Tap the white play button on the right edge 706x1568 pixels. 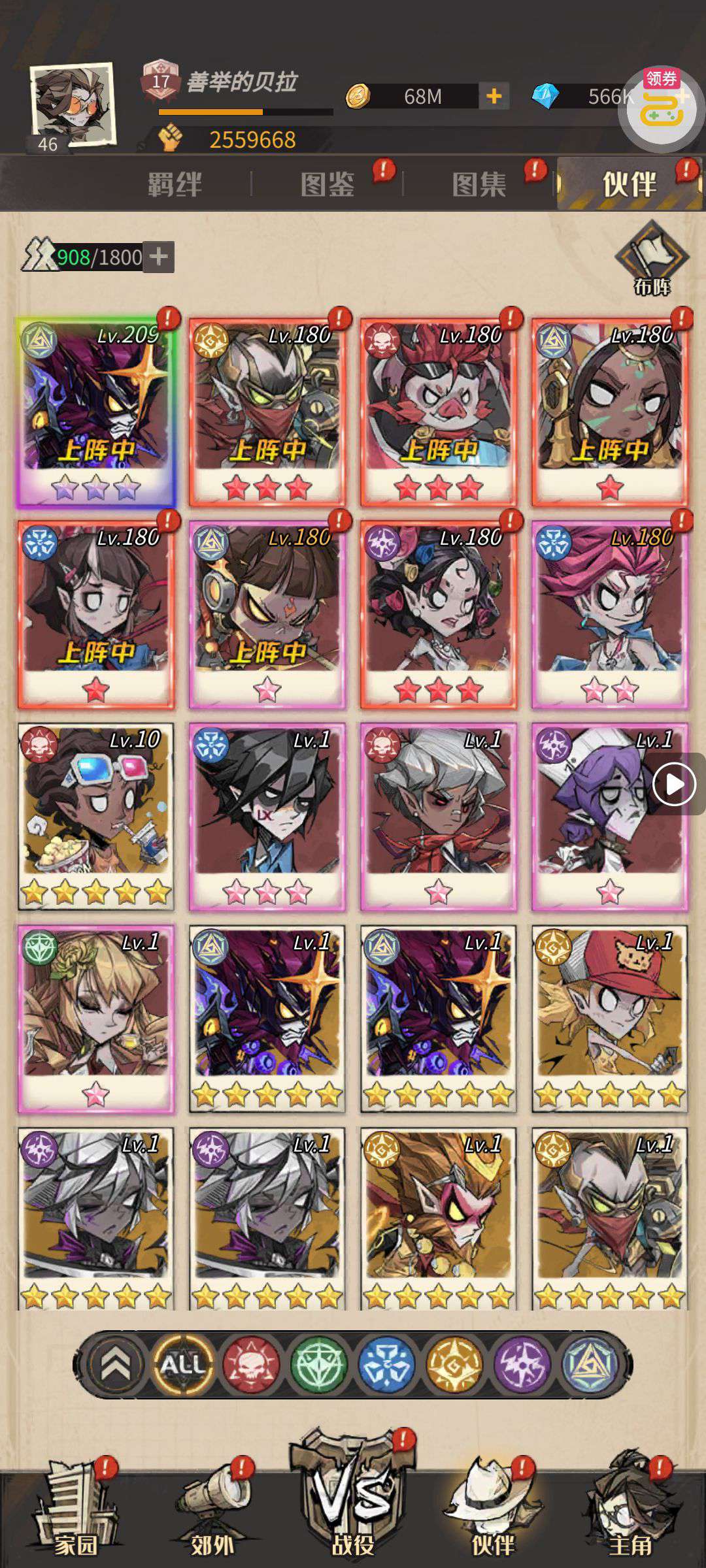[674, 784]
